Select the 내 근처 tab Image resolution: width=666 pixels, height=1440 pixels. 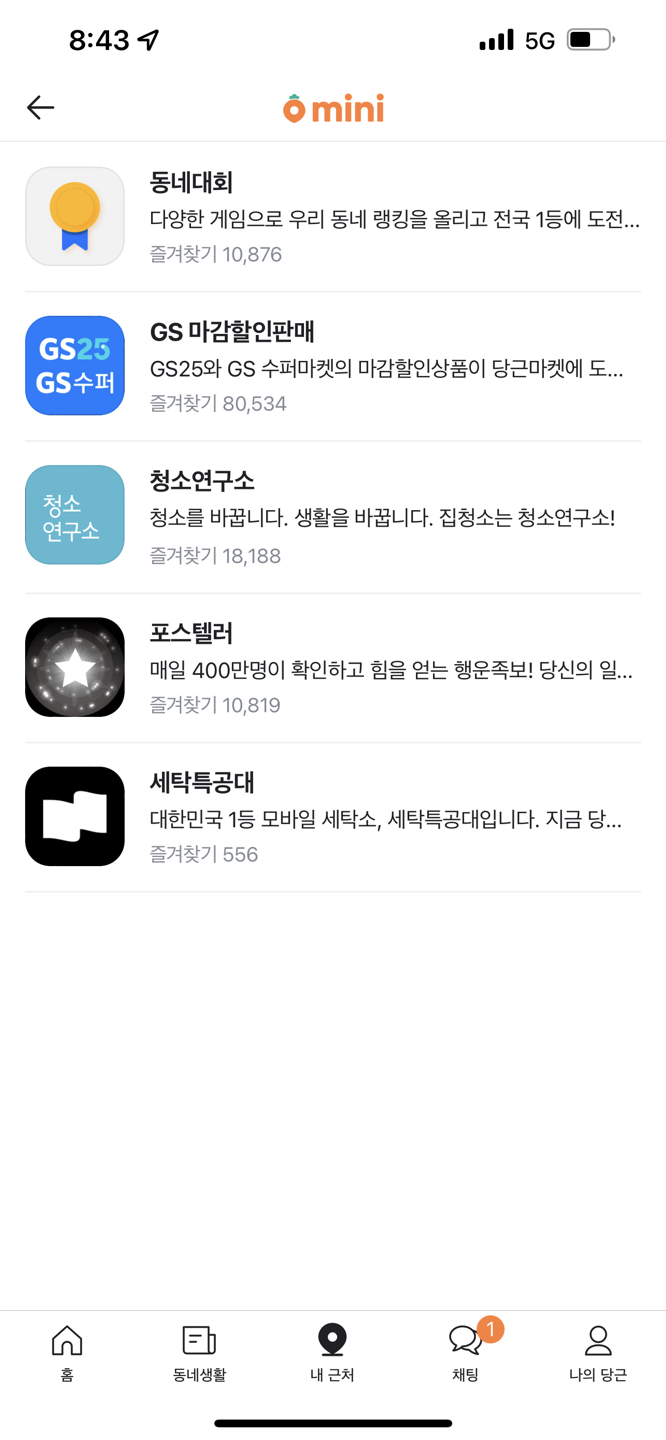332,1352
